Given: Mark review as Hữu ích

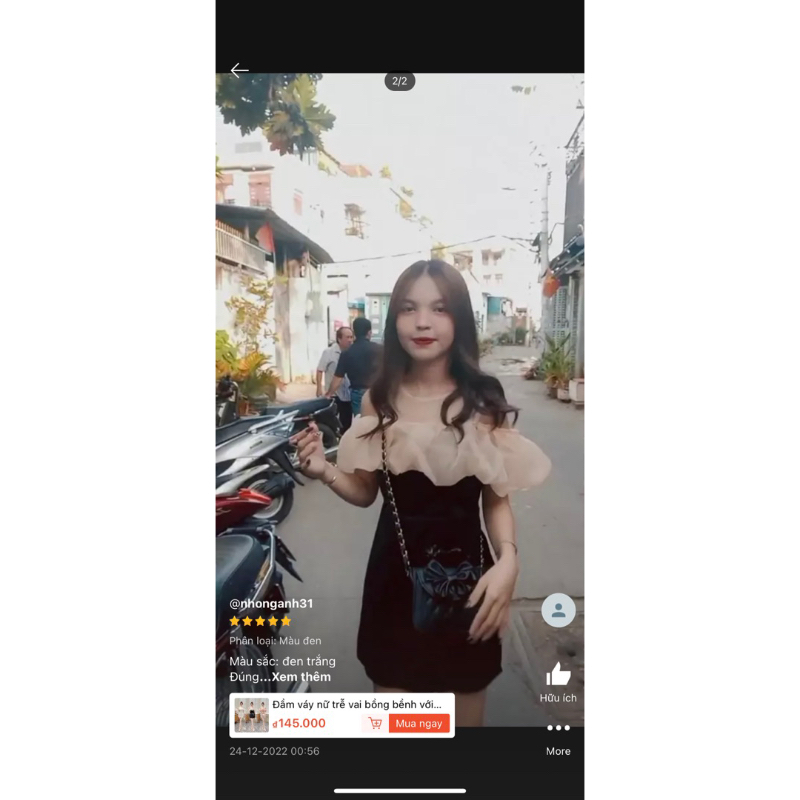Looking at the screenshot, I should [558, 675].
